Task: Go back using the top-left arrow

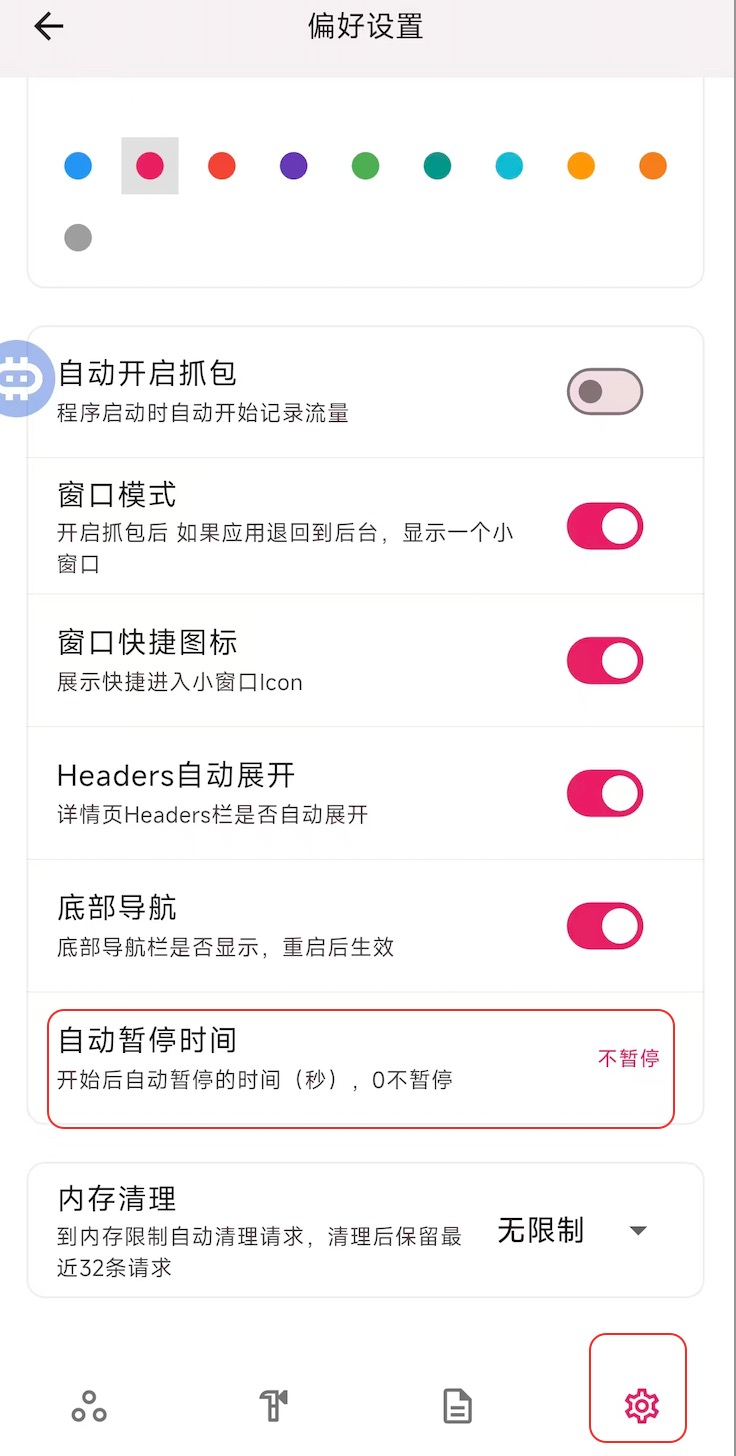Action: pos(48,27)
